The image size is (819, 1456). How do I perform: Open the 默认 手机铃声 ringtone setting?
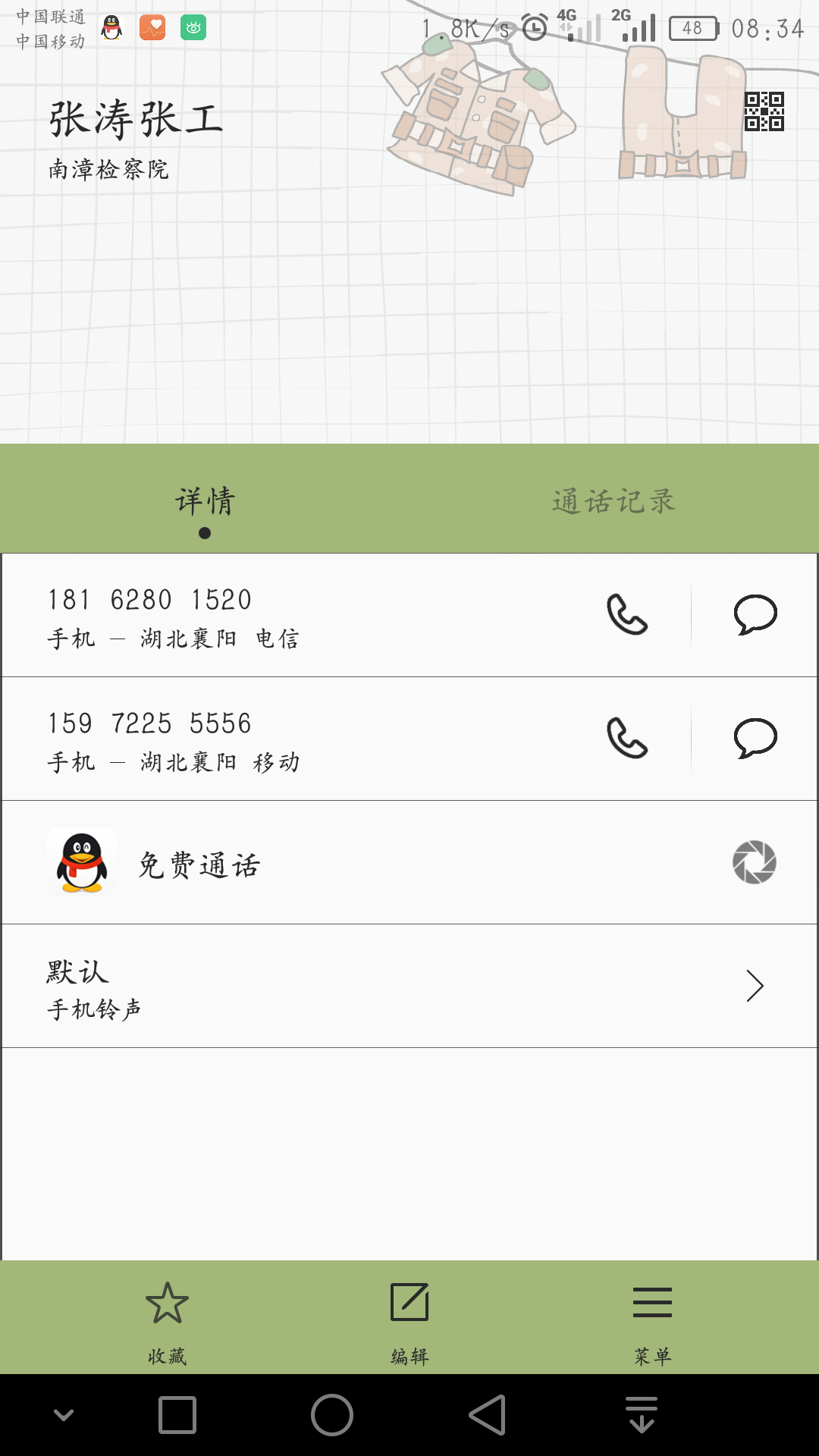(409, 986)
